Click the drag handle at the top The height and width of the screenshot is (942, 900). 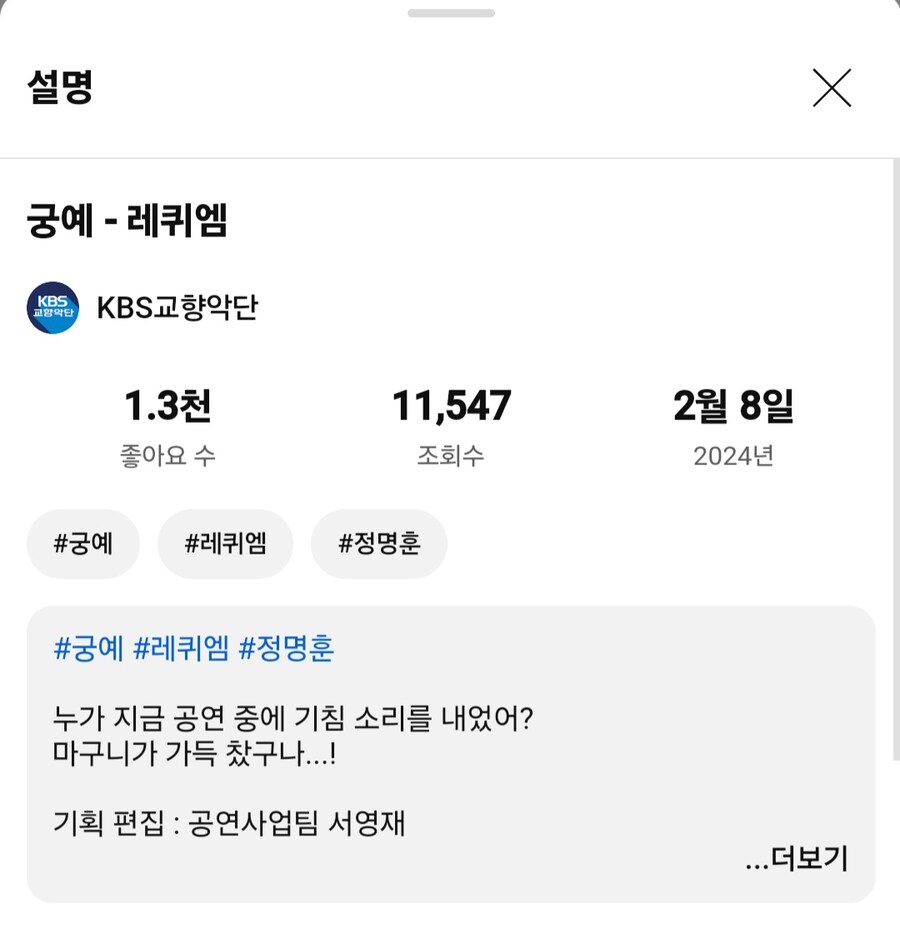click(449, 14)
